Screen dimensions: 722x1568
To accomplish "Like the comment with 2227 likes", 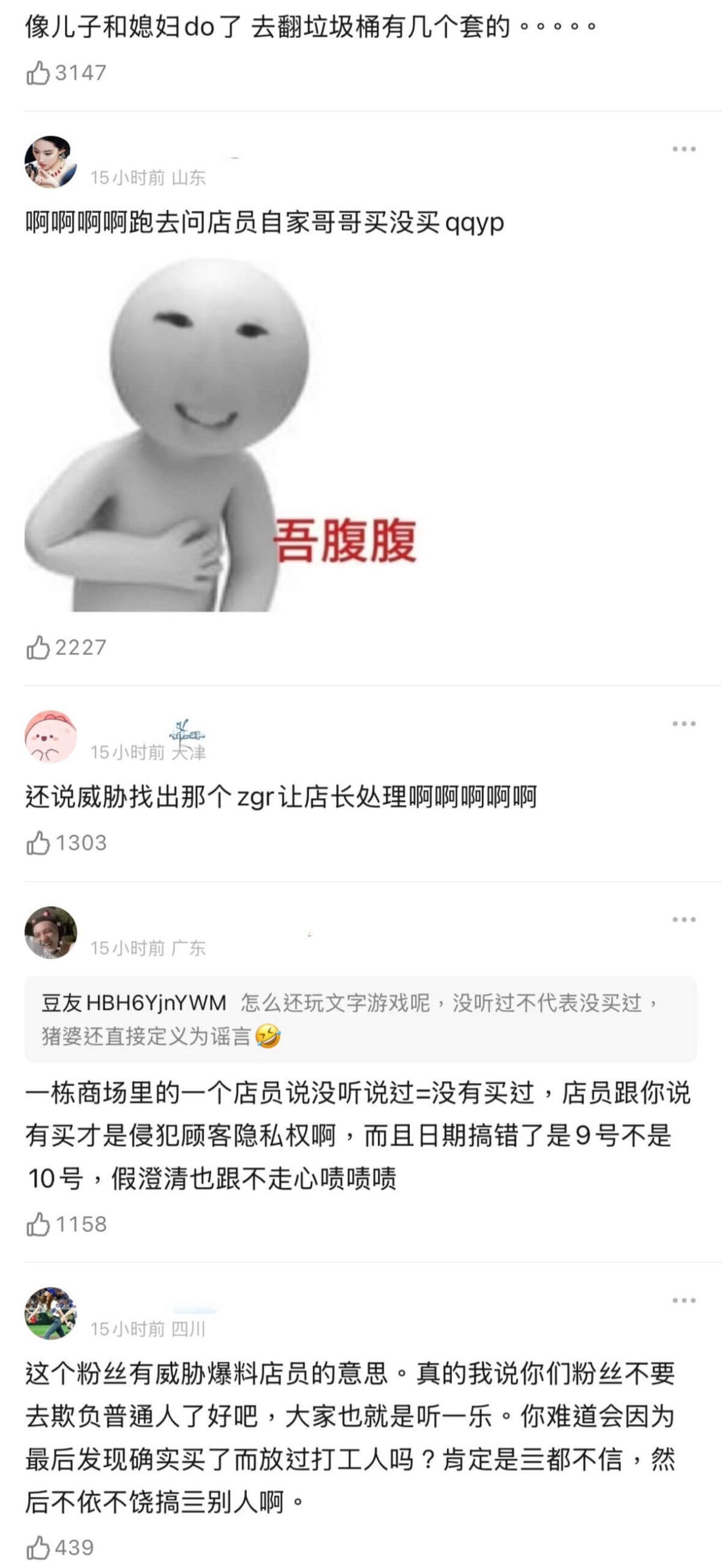I will click(38, 647).
